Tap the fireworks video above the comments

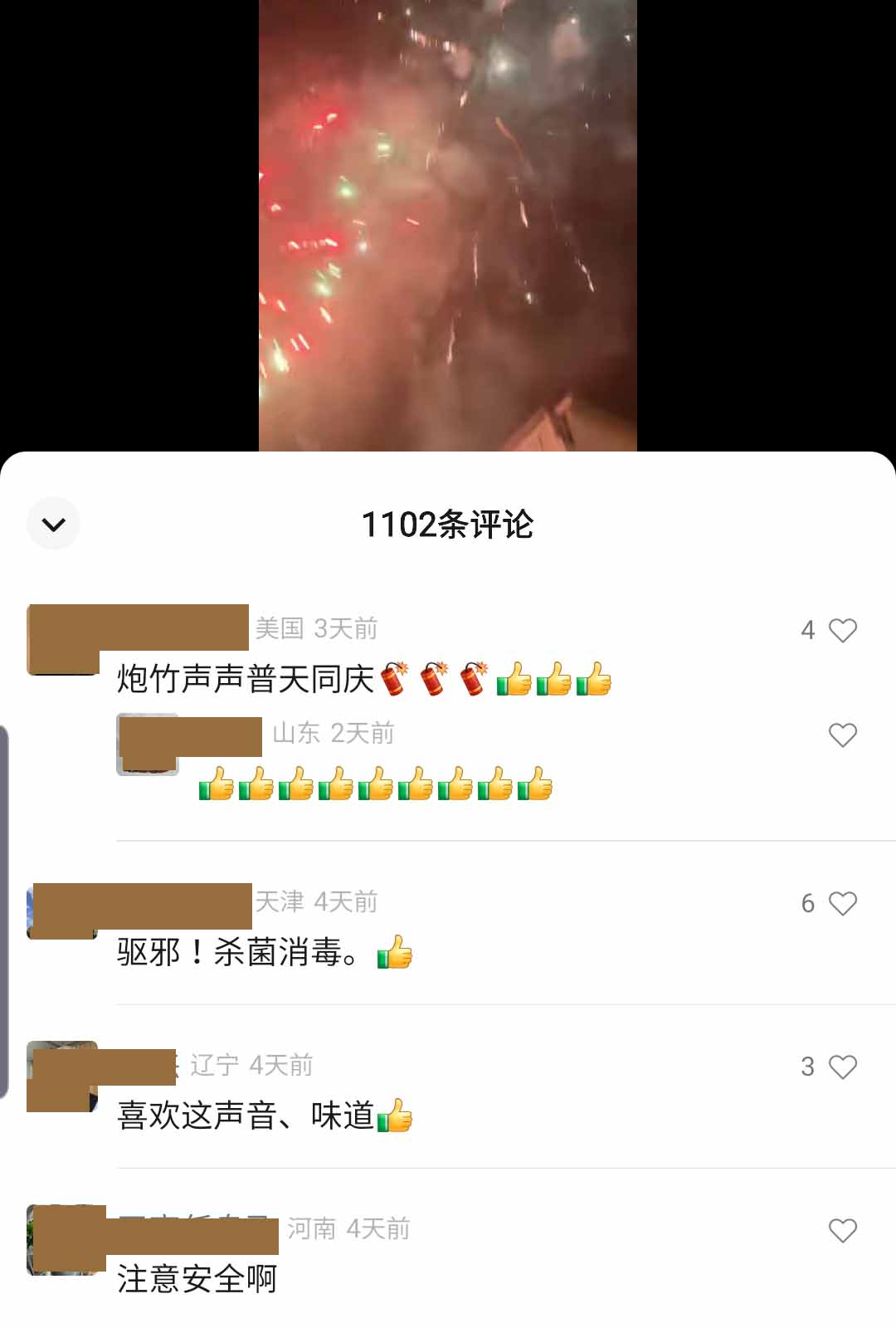coord(448,224)
